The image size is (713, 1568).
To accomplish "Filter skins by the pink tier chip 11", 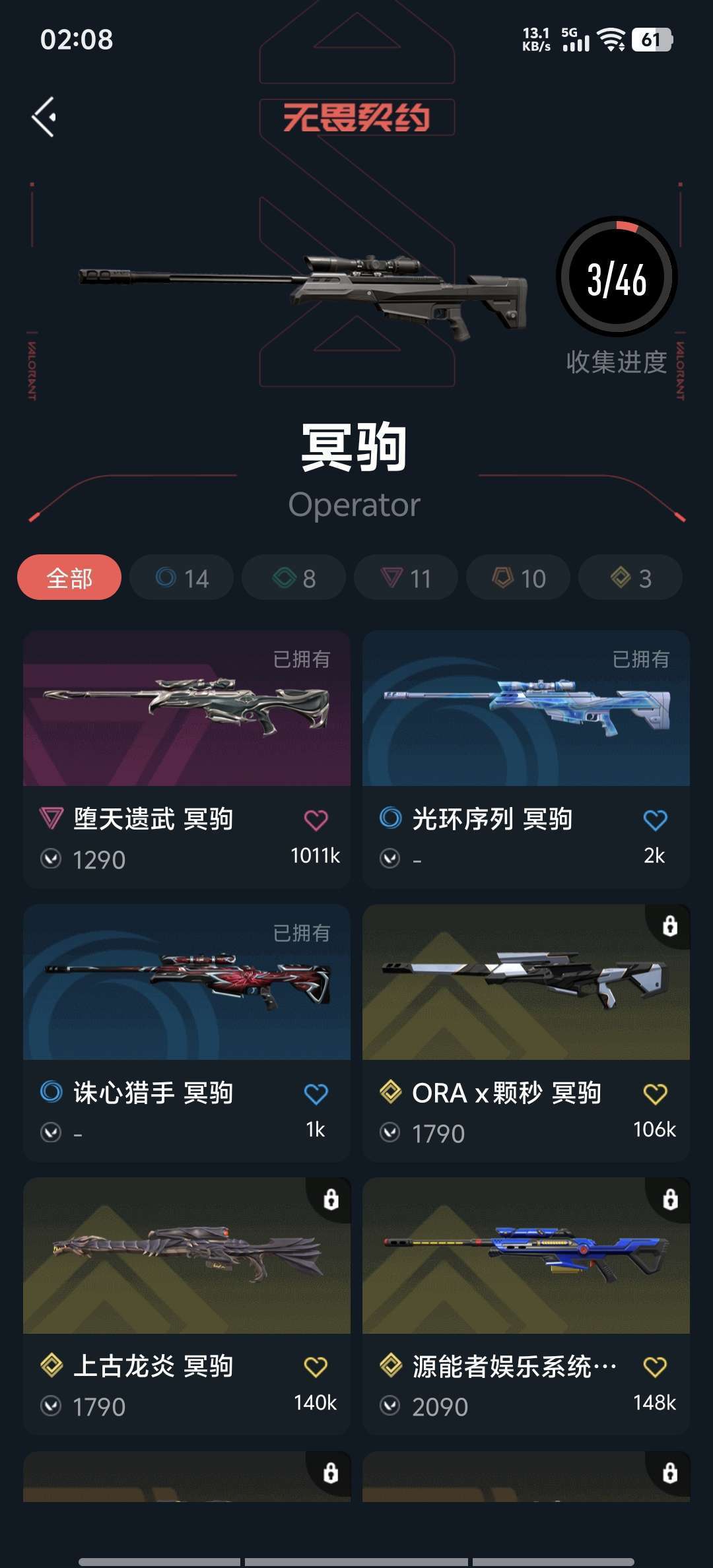I will coord(406,577).
